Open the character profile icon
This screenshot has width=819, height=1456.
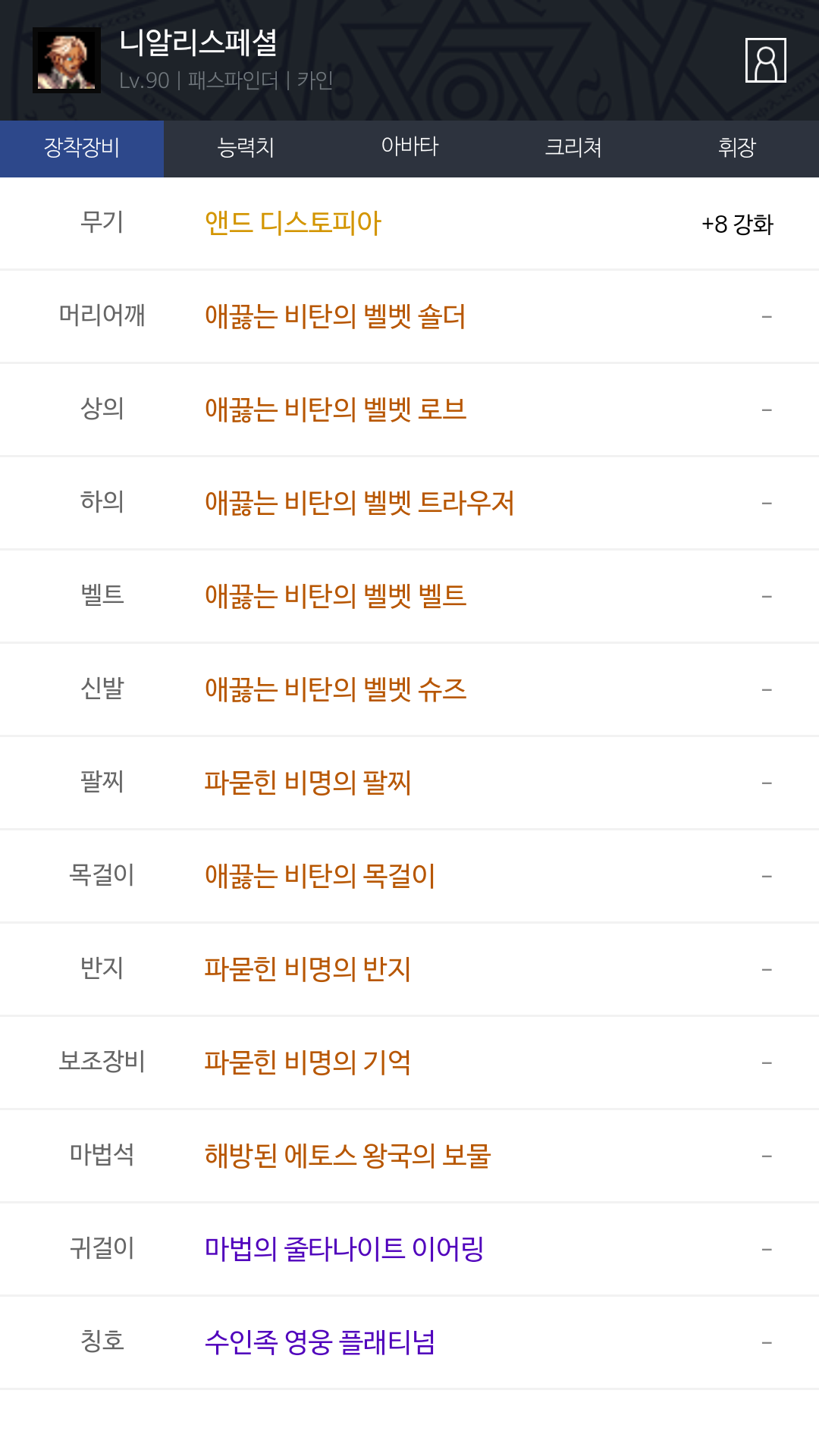click(x=765, y=60)
